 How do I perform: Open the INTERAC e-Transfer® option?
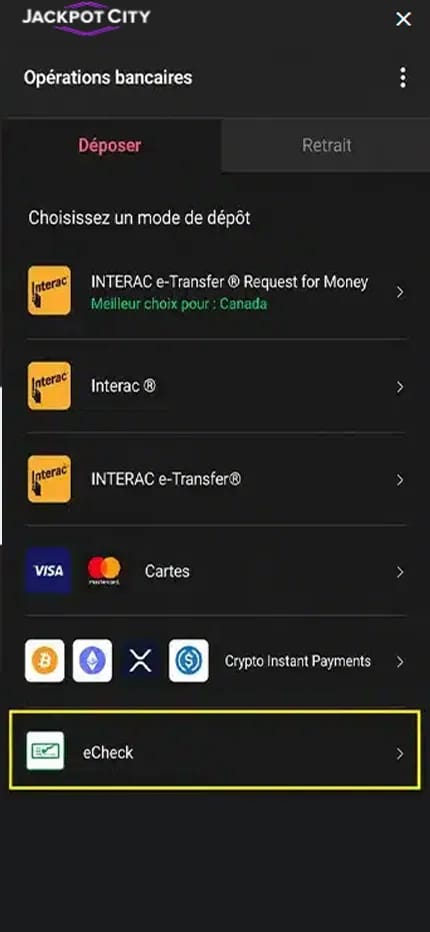point(216,479)
